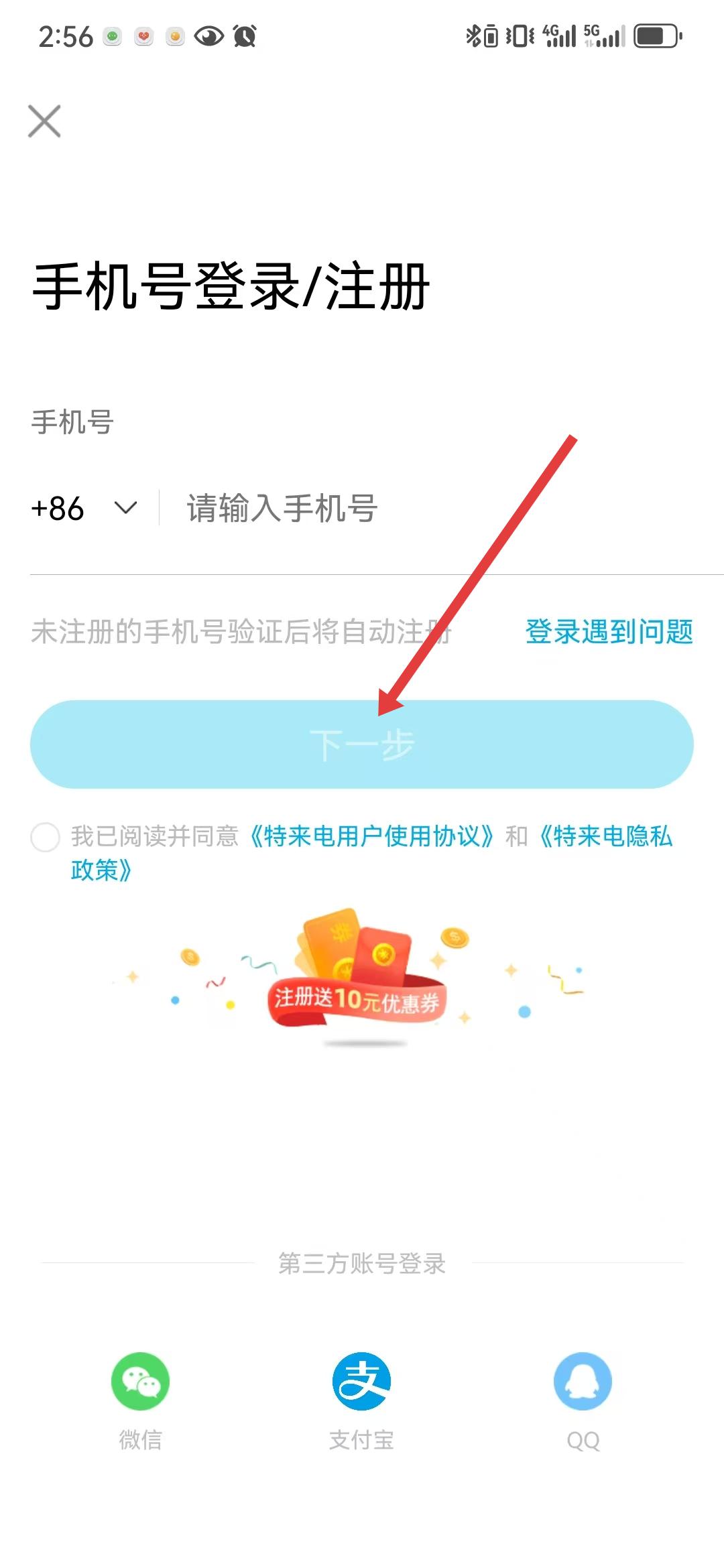Log in with 微信
This screenshot has width=724, height=1568.
click(140, 1382)
